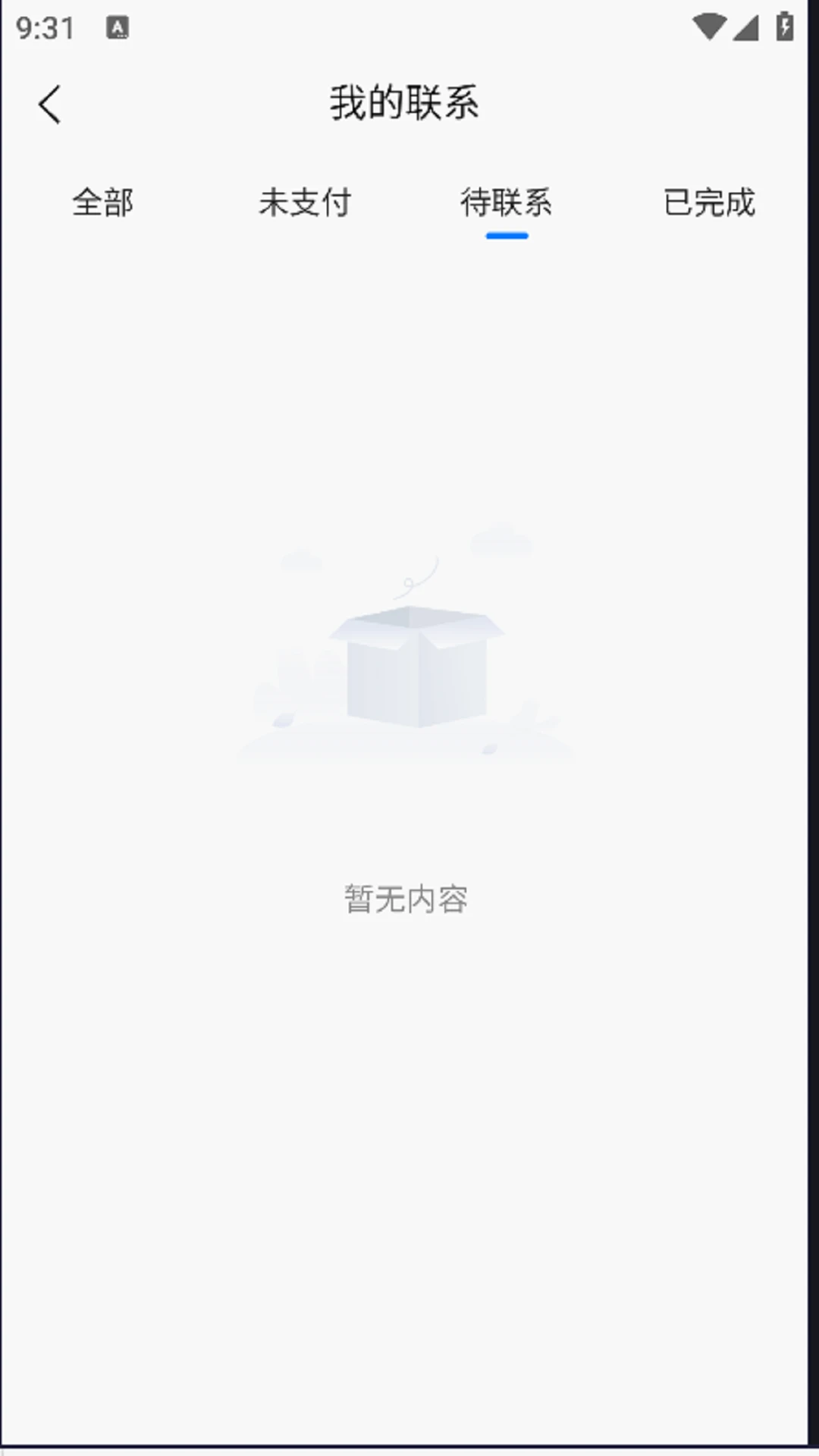Switch to the 未支付 tab
Screen dimensions: 819x1456
pos(305,203)
